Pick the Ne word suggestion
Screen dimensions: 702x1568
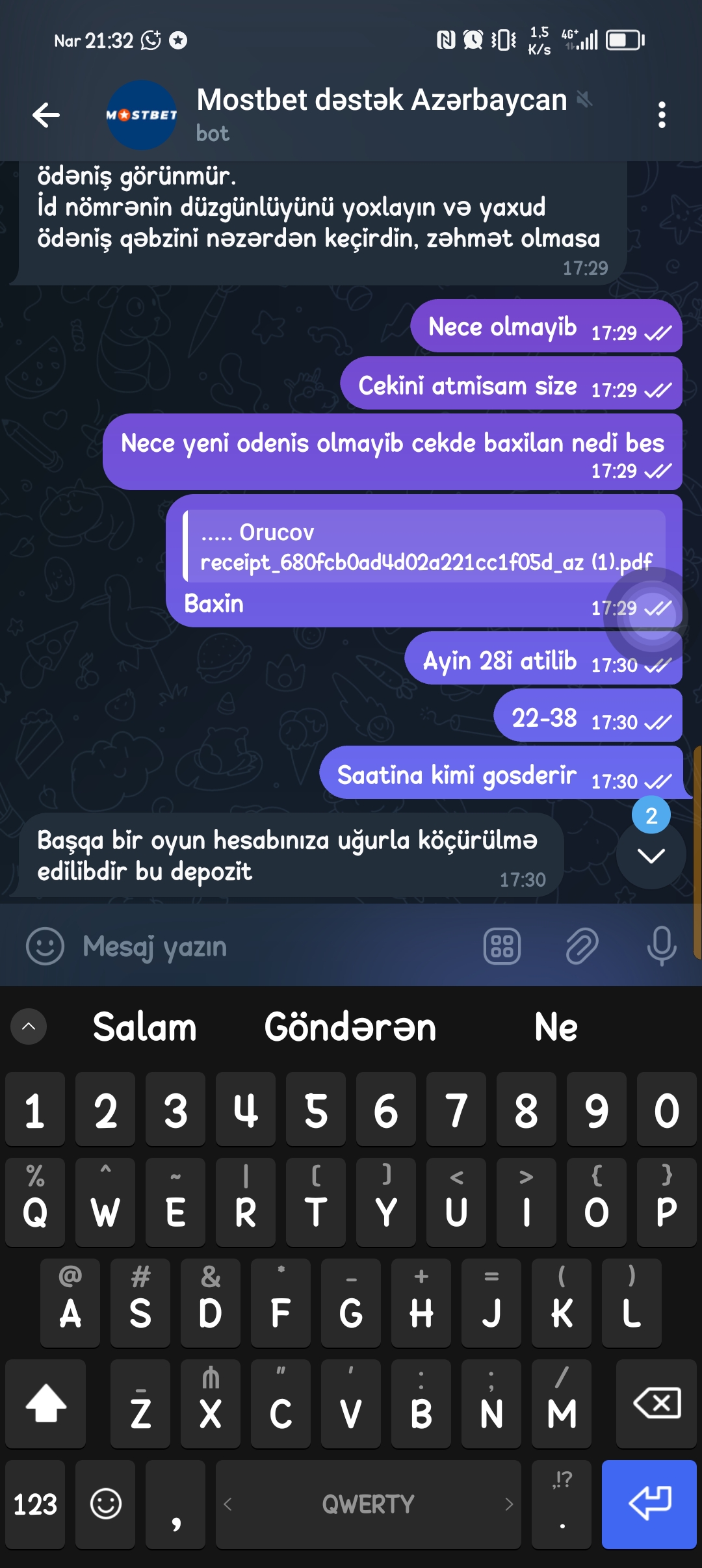556,1027
